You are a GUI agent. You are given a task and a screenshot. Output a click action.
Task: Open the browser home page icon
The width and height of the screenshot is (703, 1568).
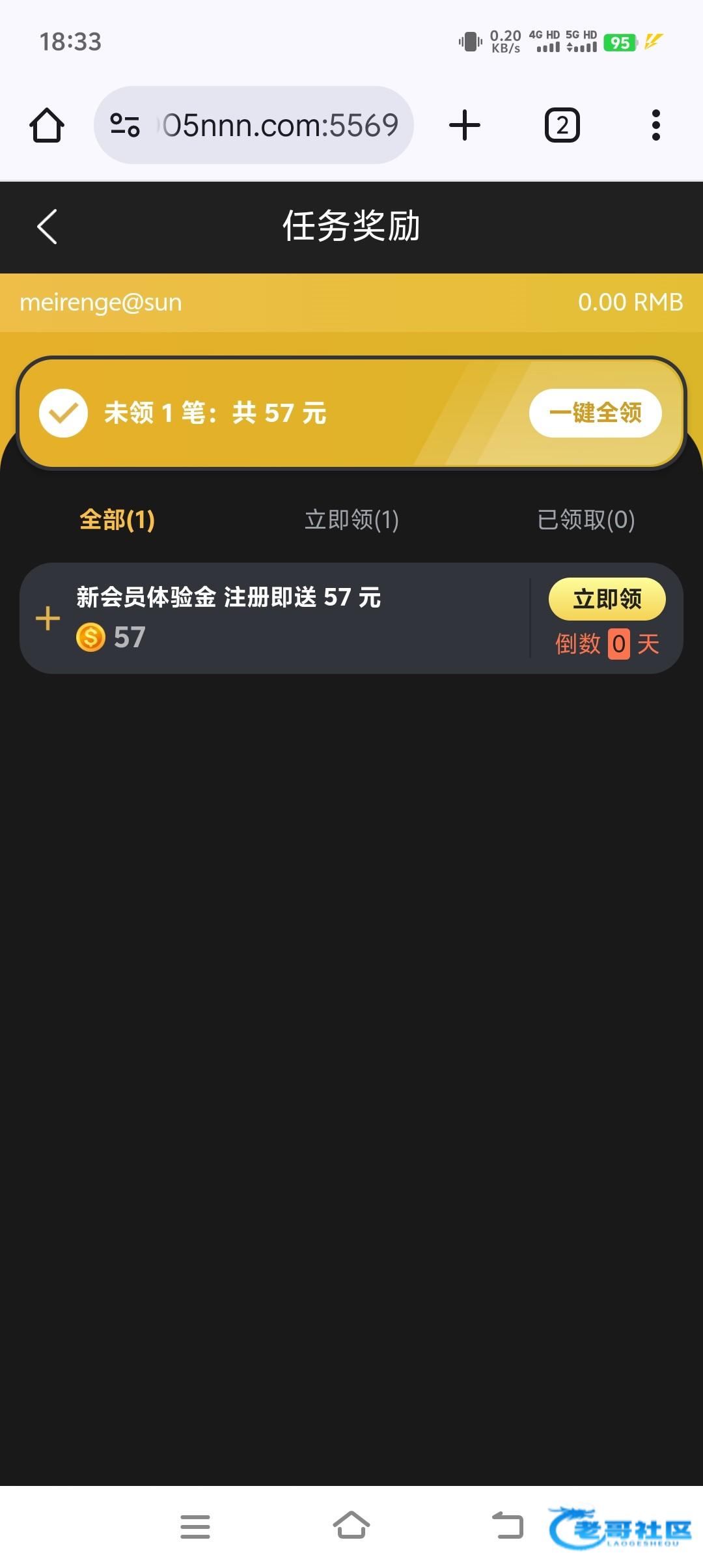47,125
